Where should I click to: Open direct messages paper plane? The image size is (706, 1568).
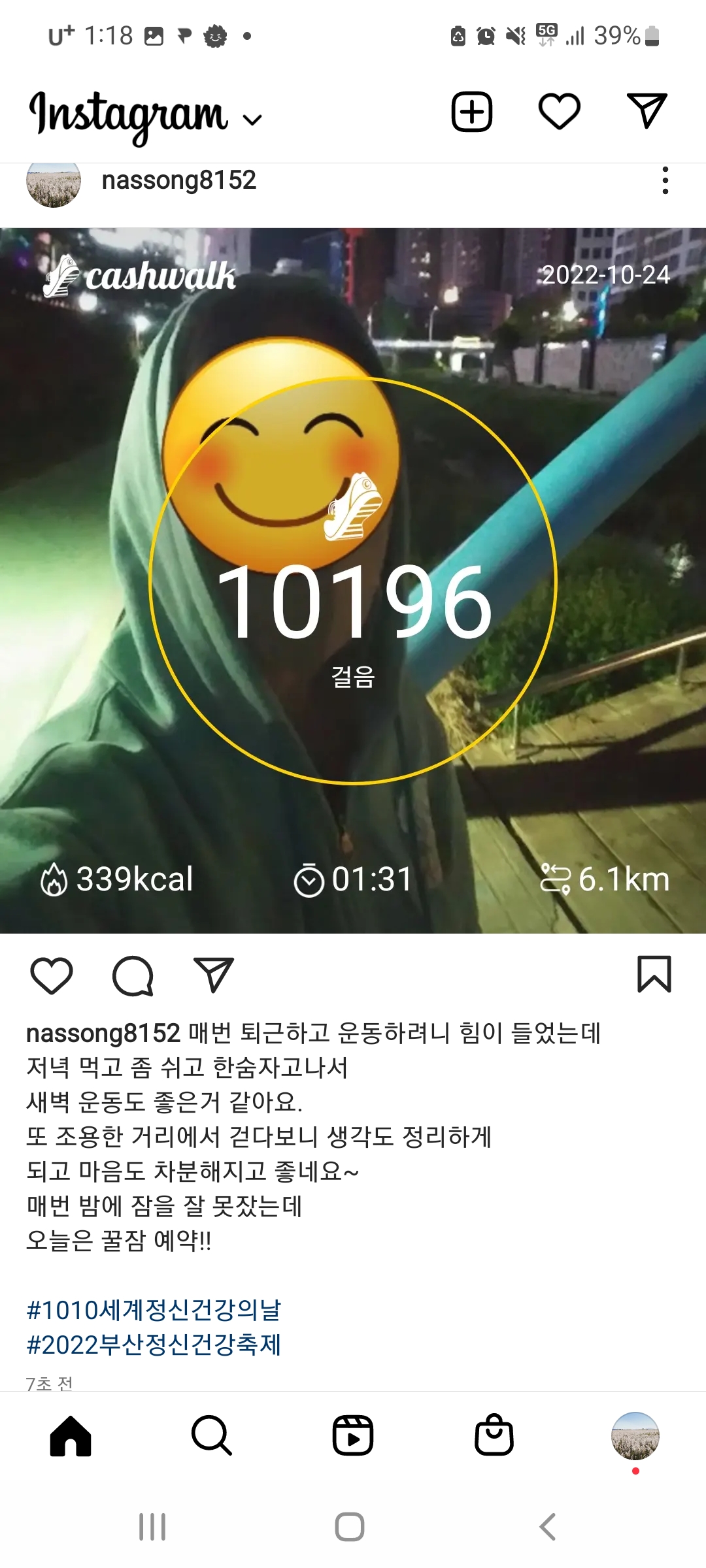[647, 110]
